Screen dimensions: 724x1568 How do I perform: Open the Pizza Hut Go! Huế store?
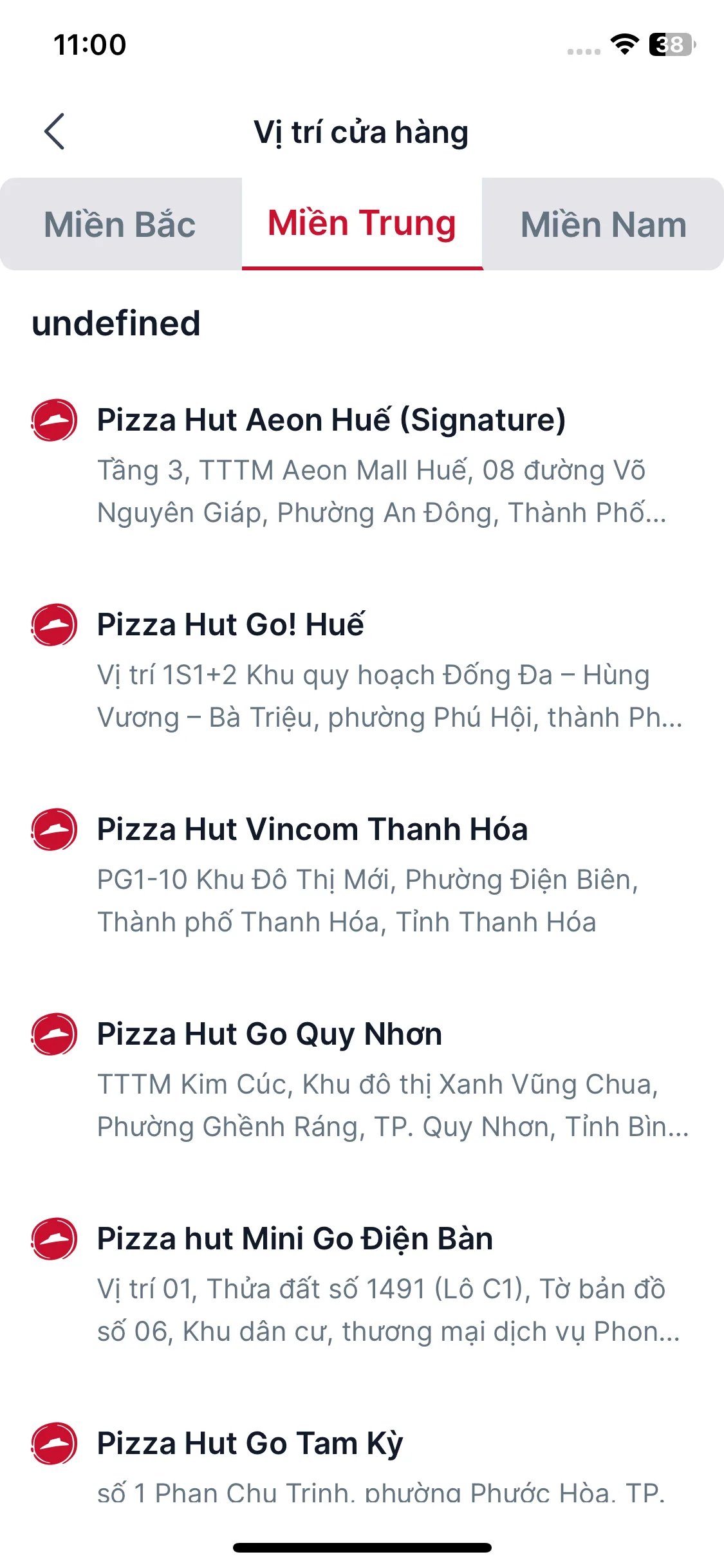[230, 625]
